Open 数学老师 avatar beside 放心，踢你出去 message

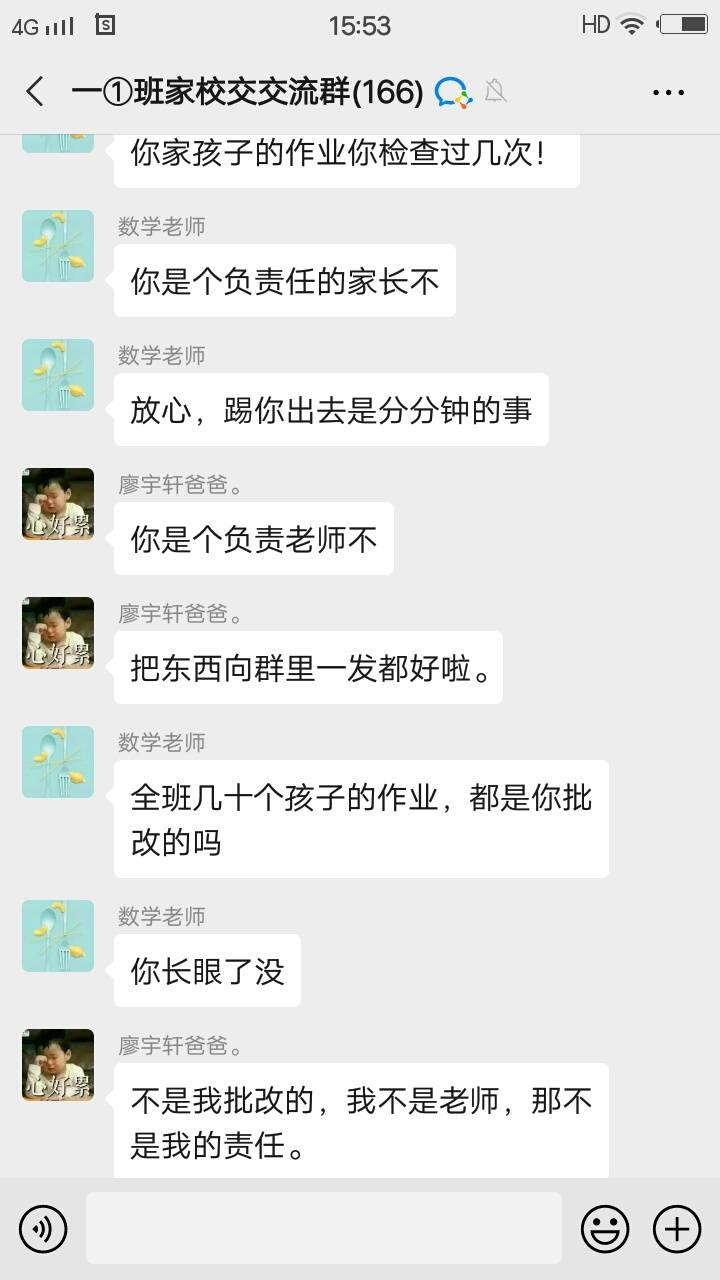[58, 375]
